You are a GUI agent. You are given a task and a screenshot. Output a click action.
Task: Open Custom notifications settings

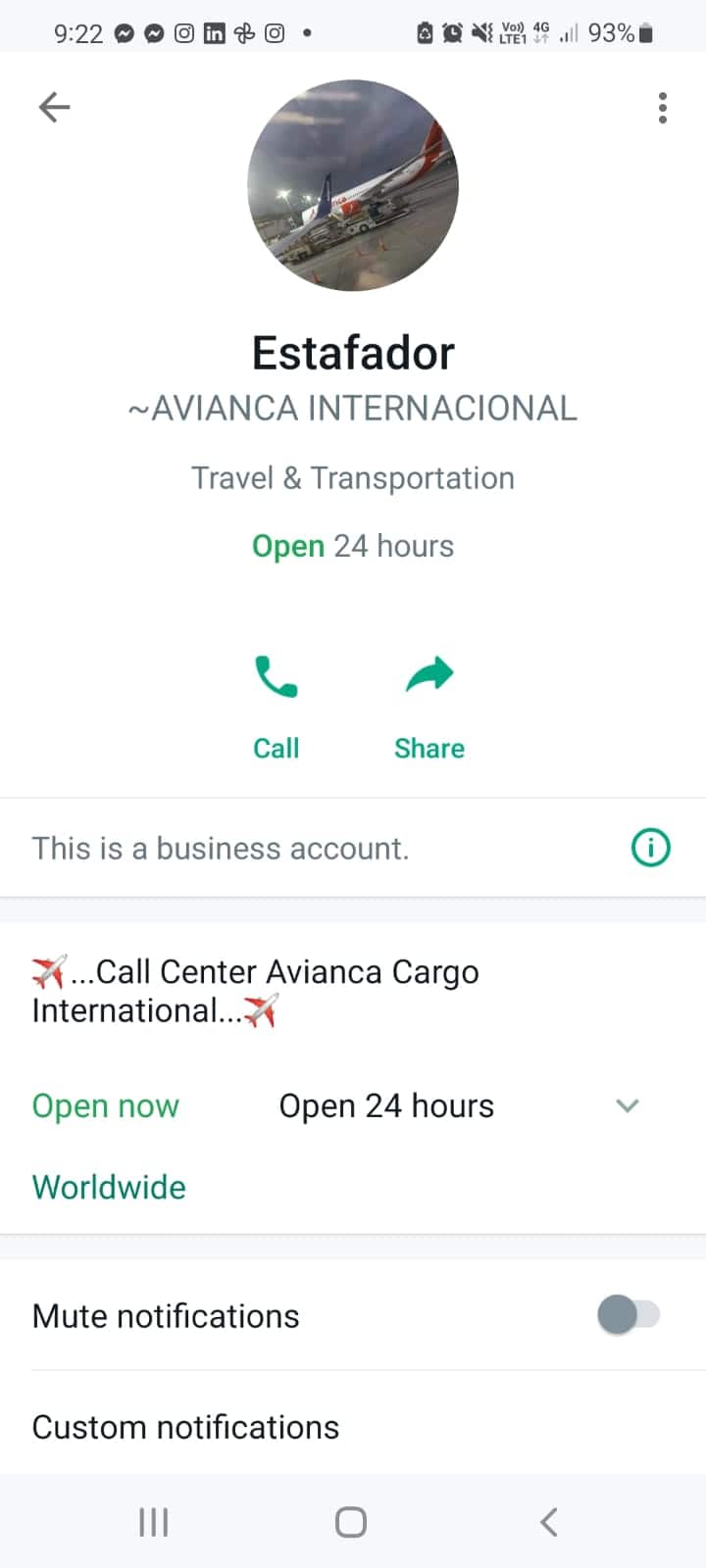[186, 1427]
